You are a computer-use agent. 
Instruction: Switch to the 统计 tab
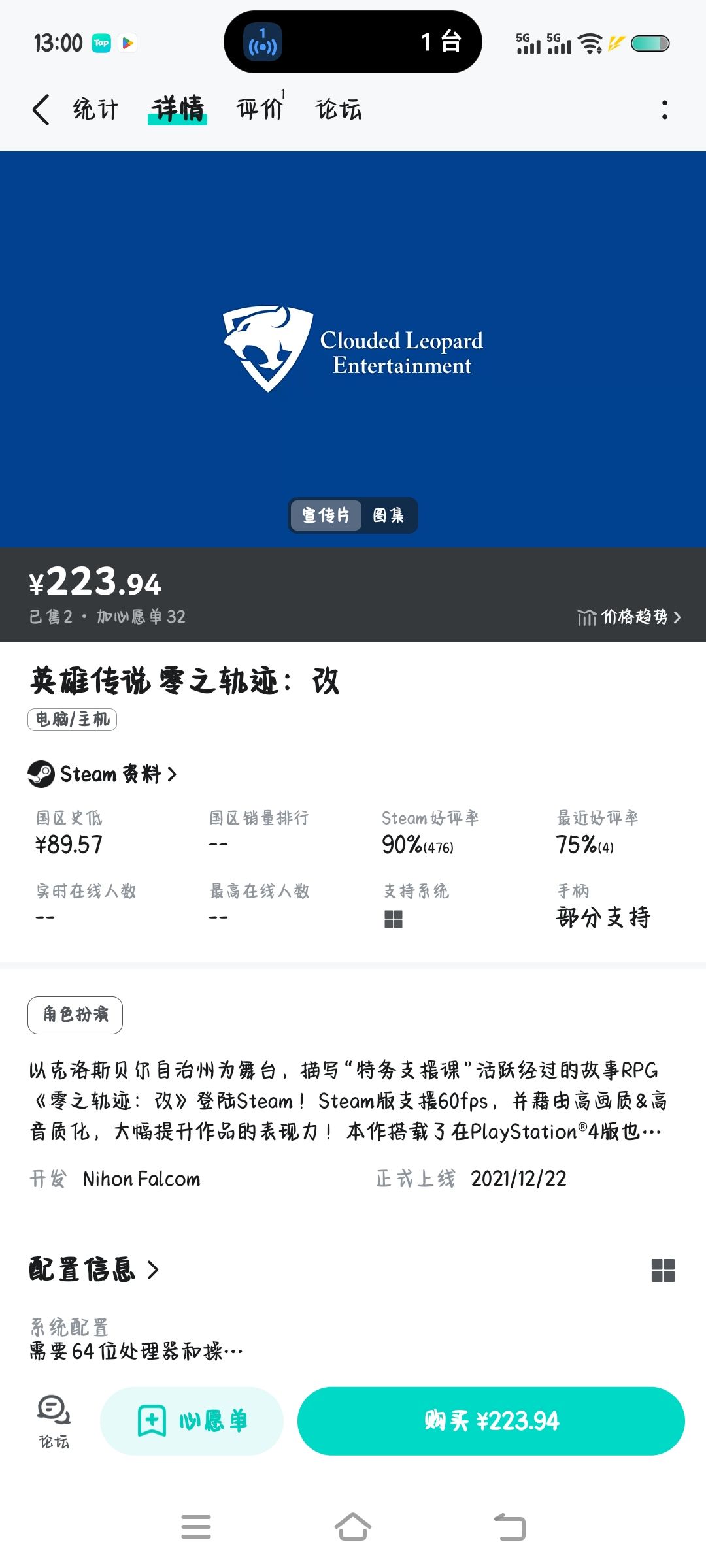pos(95,109)
